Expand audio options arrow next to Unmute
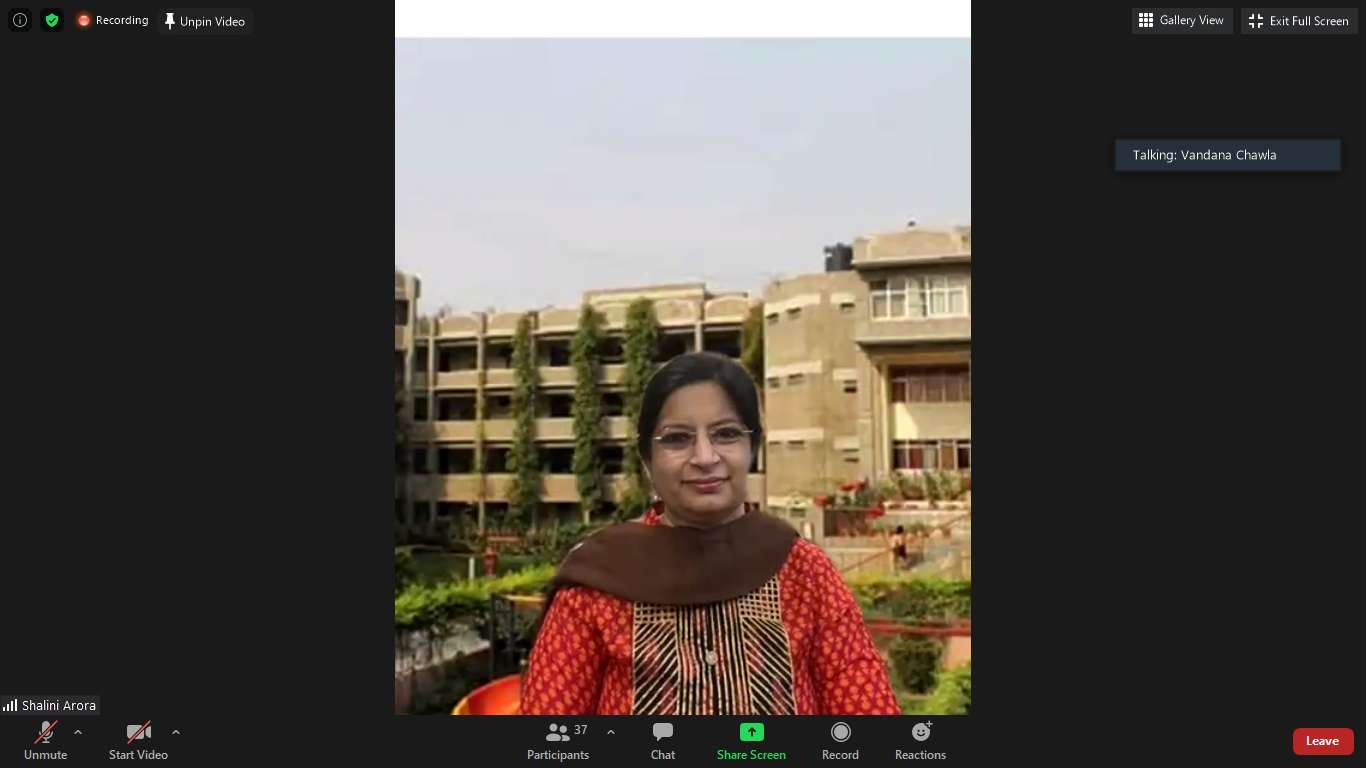 click(x=78, y=732)
